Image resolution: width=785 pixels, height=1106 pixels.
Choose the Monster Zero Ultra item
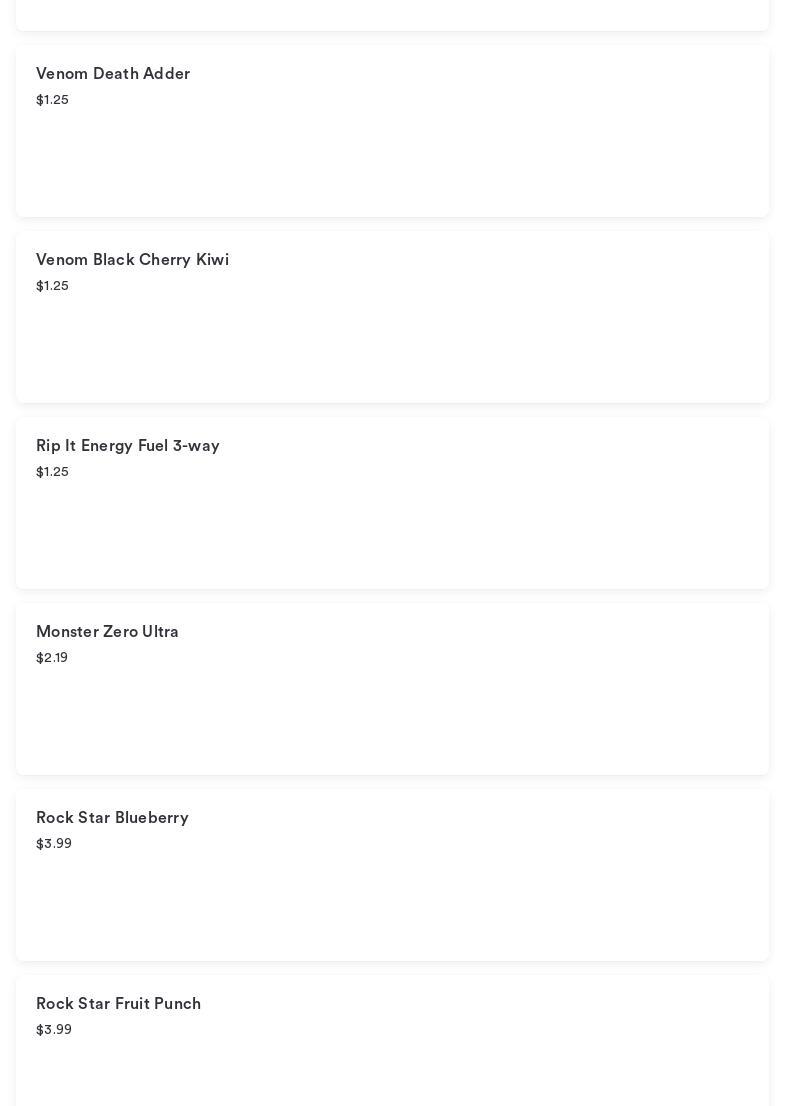[x=392, y=688]
